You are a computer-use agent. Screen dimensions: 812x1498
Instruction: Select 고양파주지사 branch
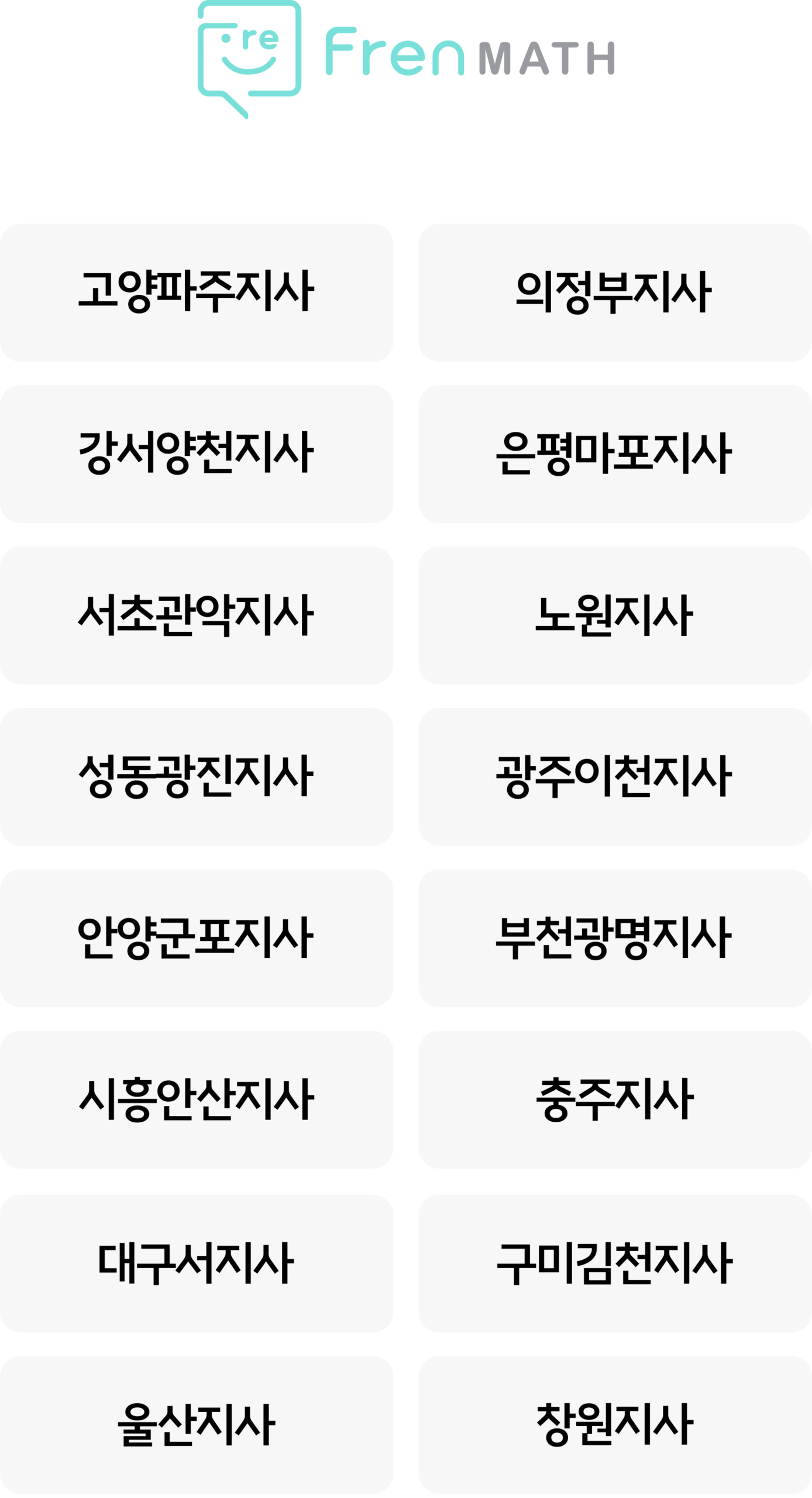pos(196,292)
